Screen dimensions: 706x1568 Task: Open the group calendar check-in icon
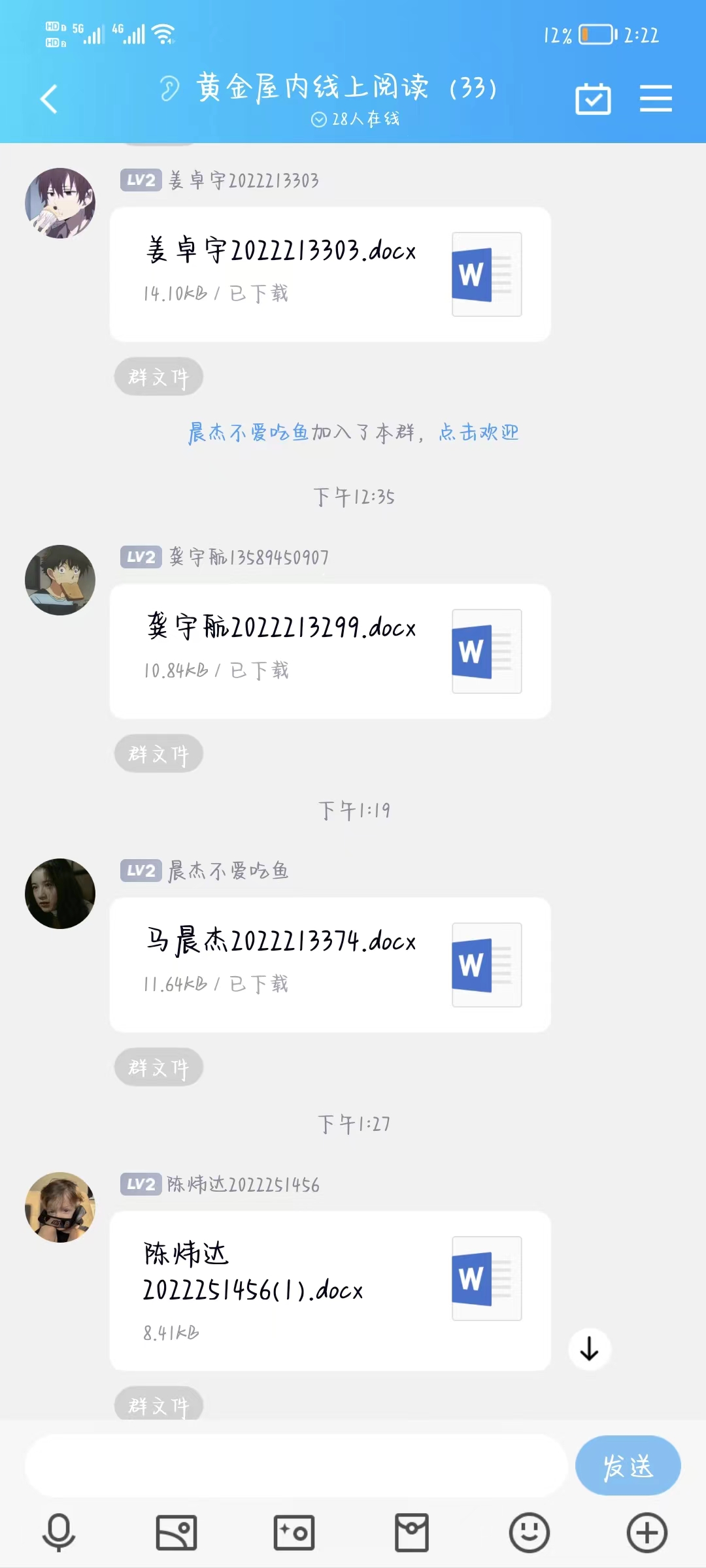click(x=593, y=99)
